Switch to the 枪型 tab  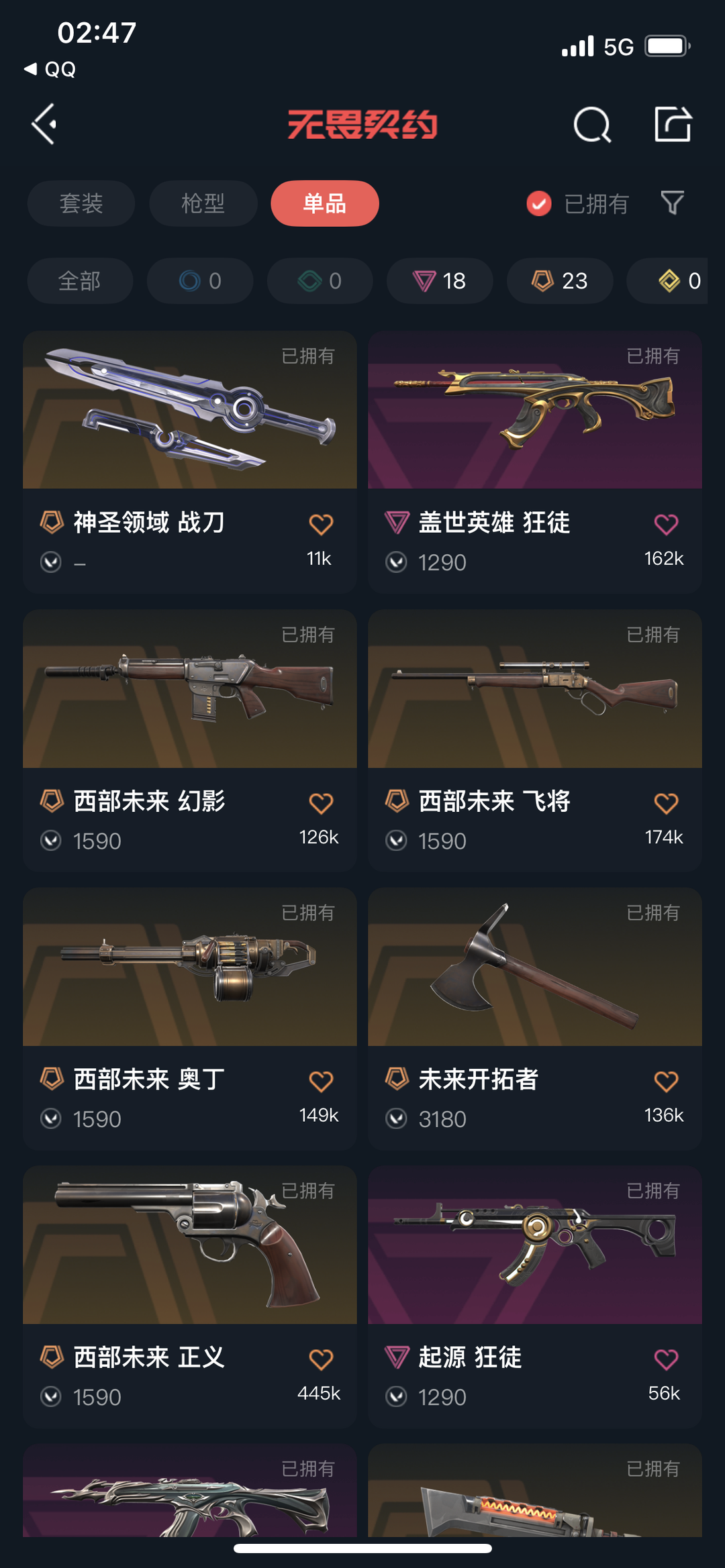[203, 203]
